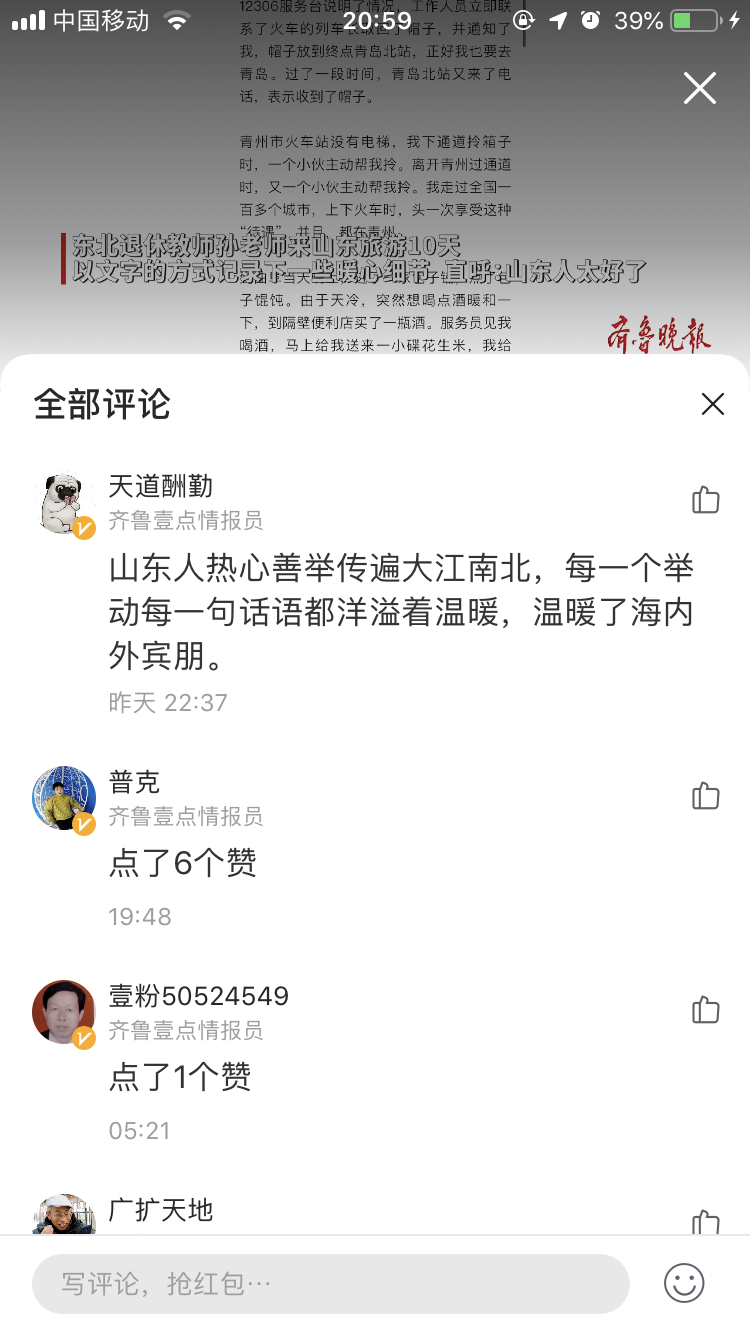Like 普克's comment
750x1334 pixels.
(x=705, y=796)
